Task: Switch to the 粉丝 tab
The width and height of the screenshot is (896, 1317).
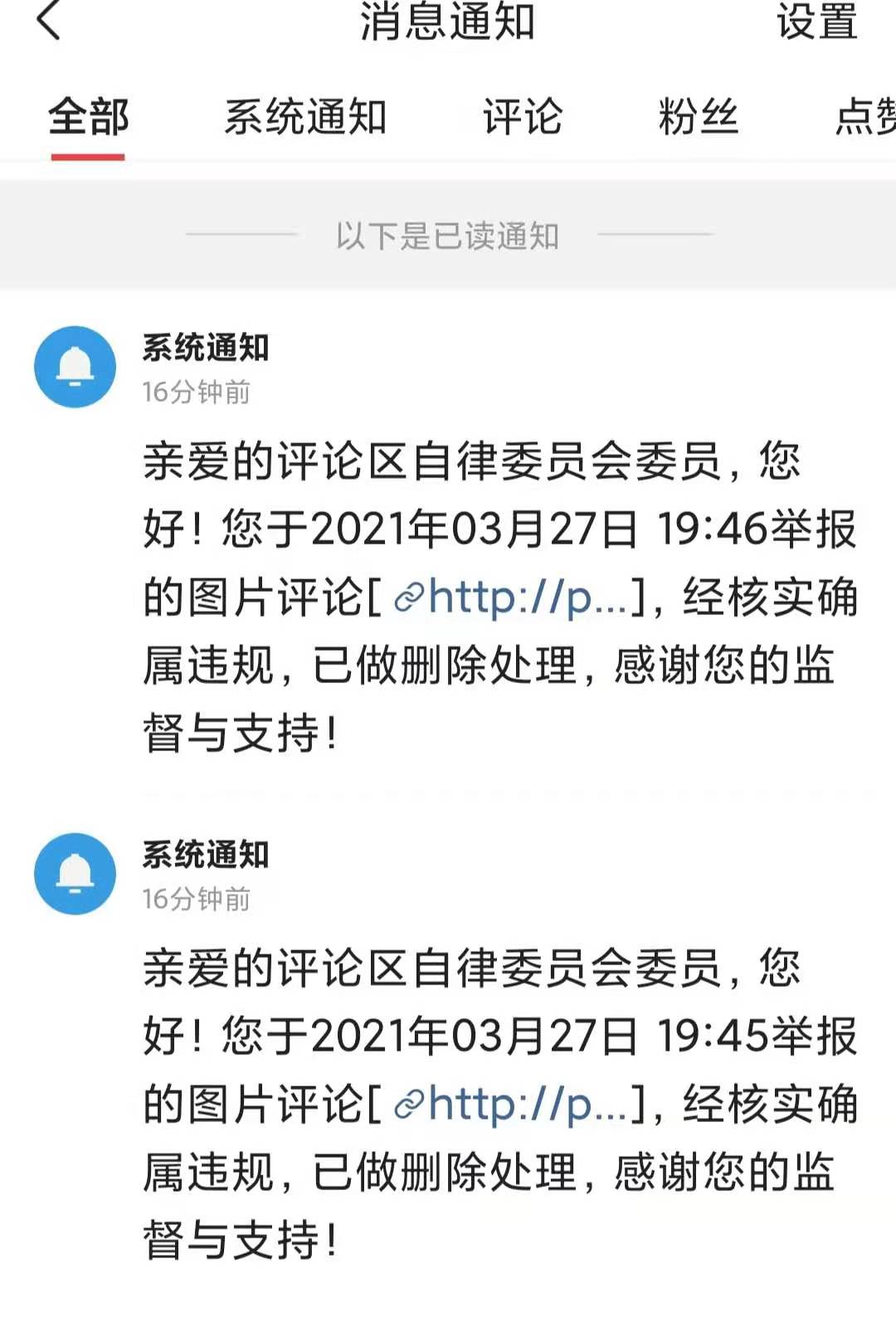Action: [698, 117]
